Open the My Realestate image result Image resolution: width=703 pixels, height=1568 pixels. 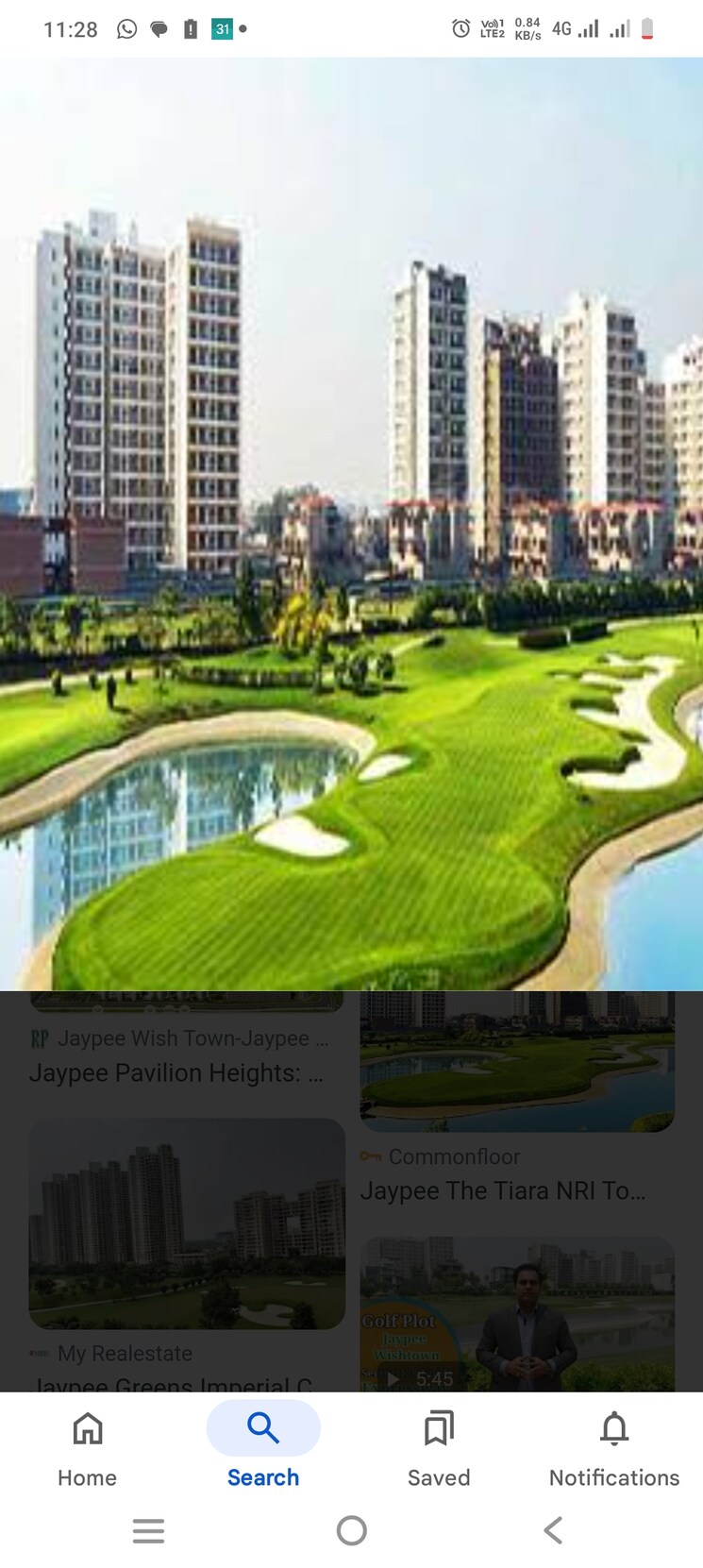tap(187, 1223)
